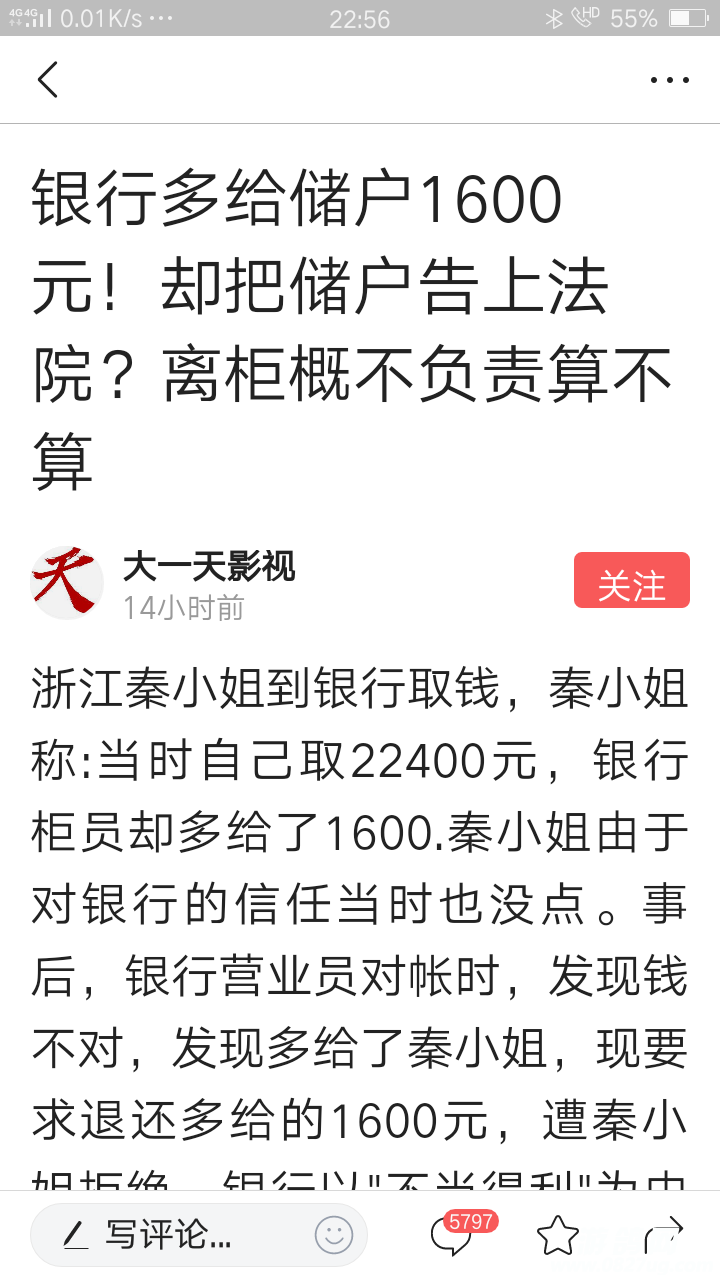The width and height of the screenshot is (720, 1280).
Task: Tap the 写评论 comment input field
Action: pyautogui.click(x=170, y=1236)
